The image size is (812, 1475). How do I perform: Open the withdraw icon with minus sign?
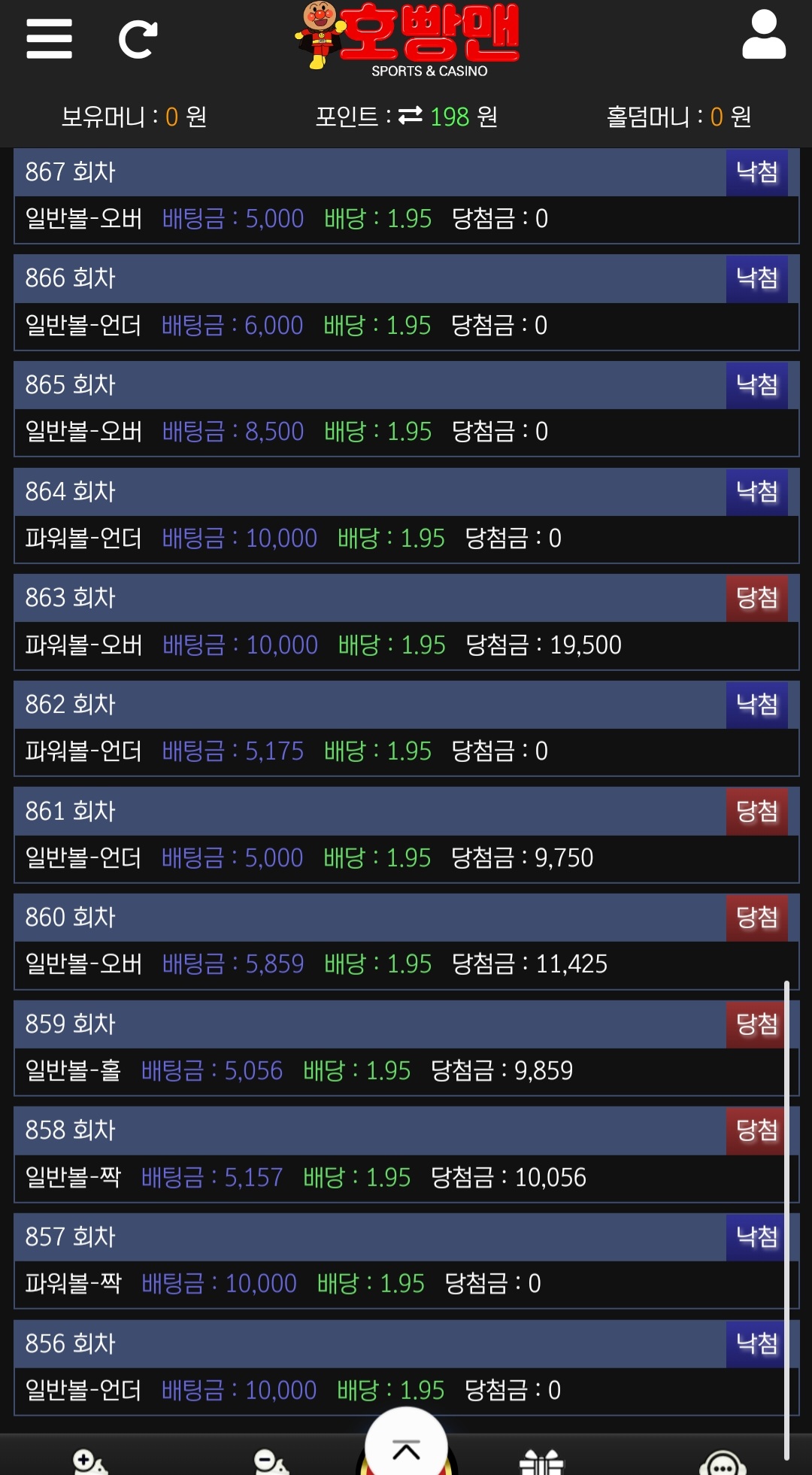(x=271, y=1463)
